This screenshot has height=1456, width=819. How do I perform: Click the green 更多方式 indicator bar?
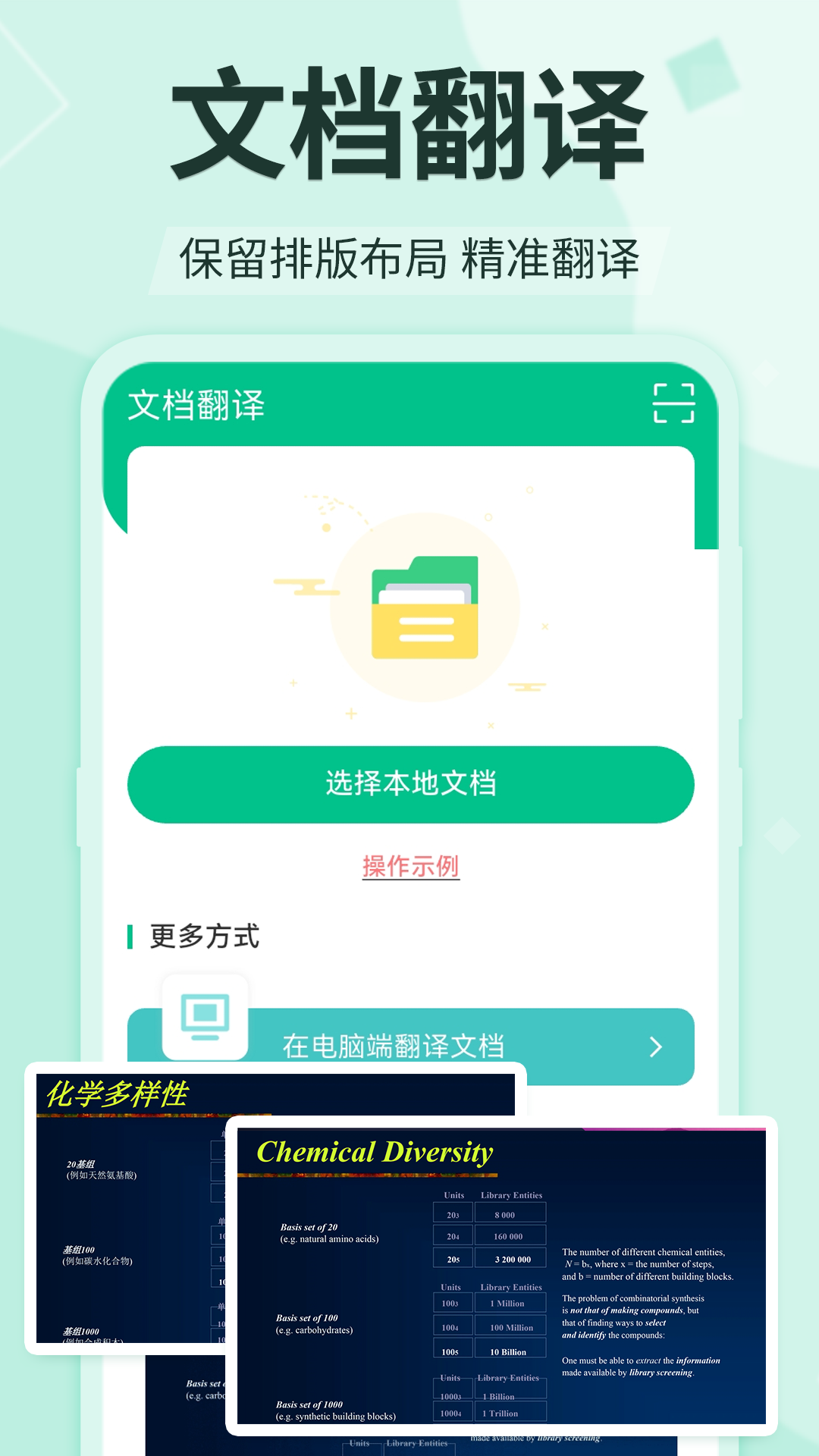tap(132, 937)
